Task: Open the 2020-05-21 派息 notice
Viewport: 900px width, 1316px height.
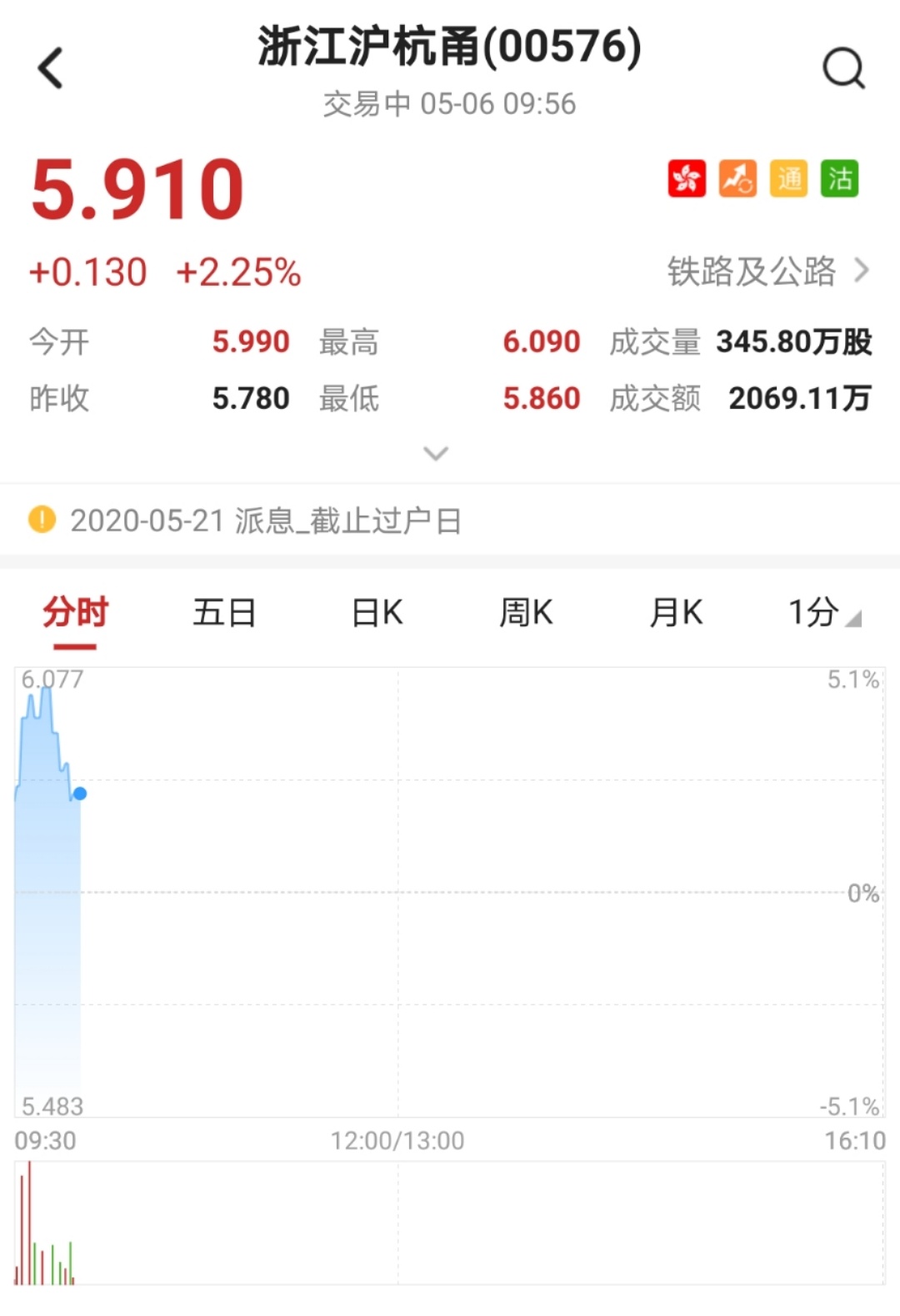Action: click(x=265, y=521)
